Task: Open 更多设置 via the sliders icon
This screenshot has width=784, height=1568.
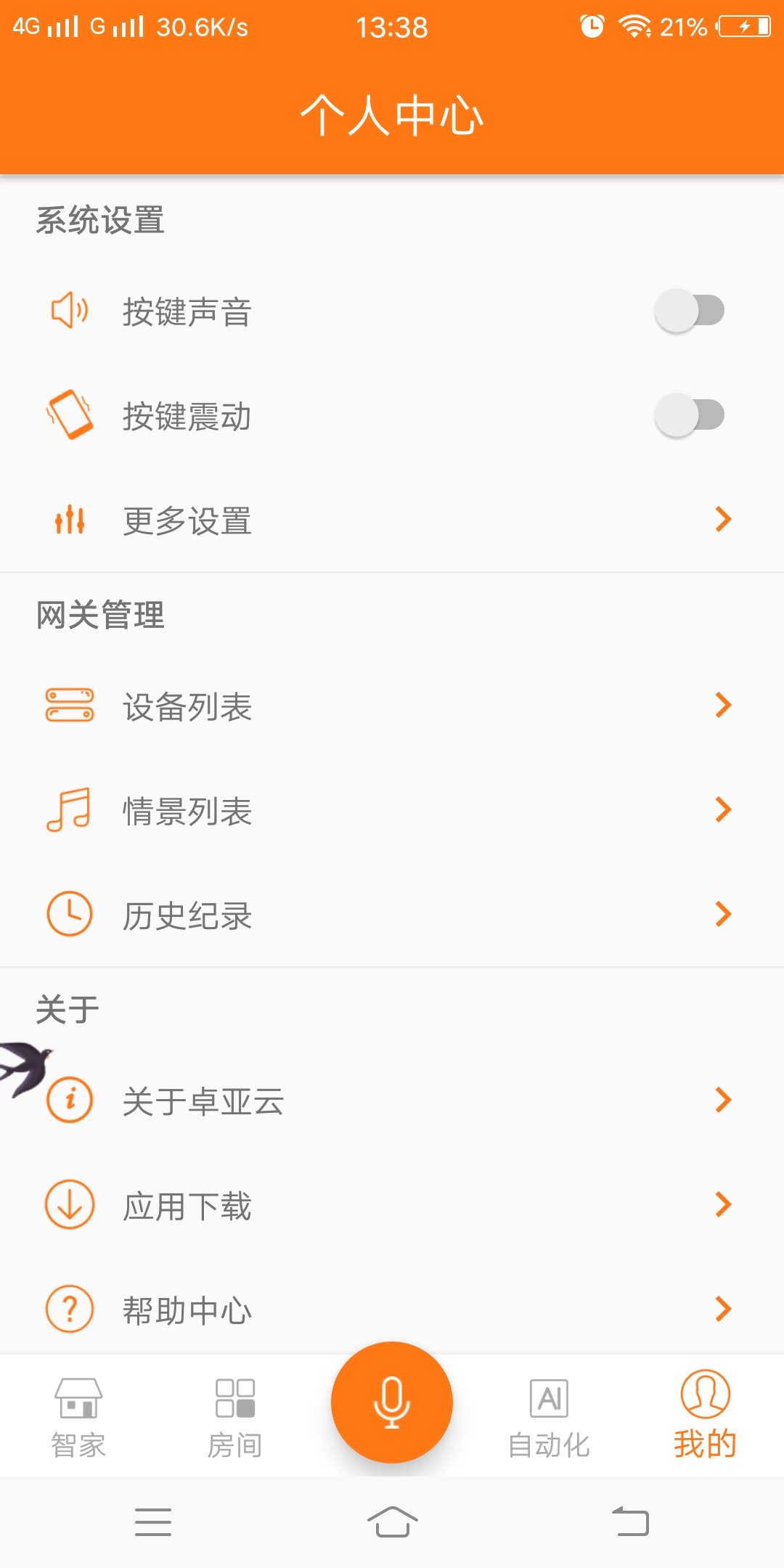Action: (x=69, y=520)
